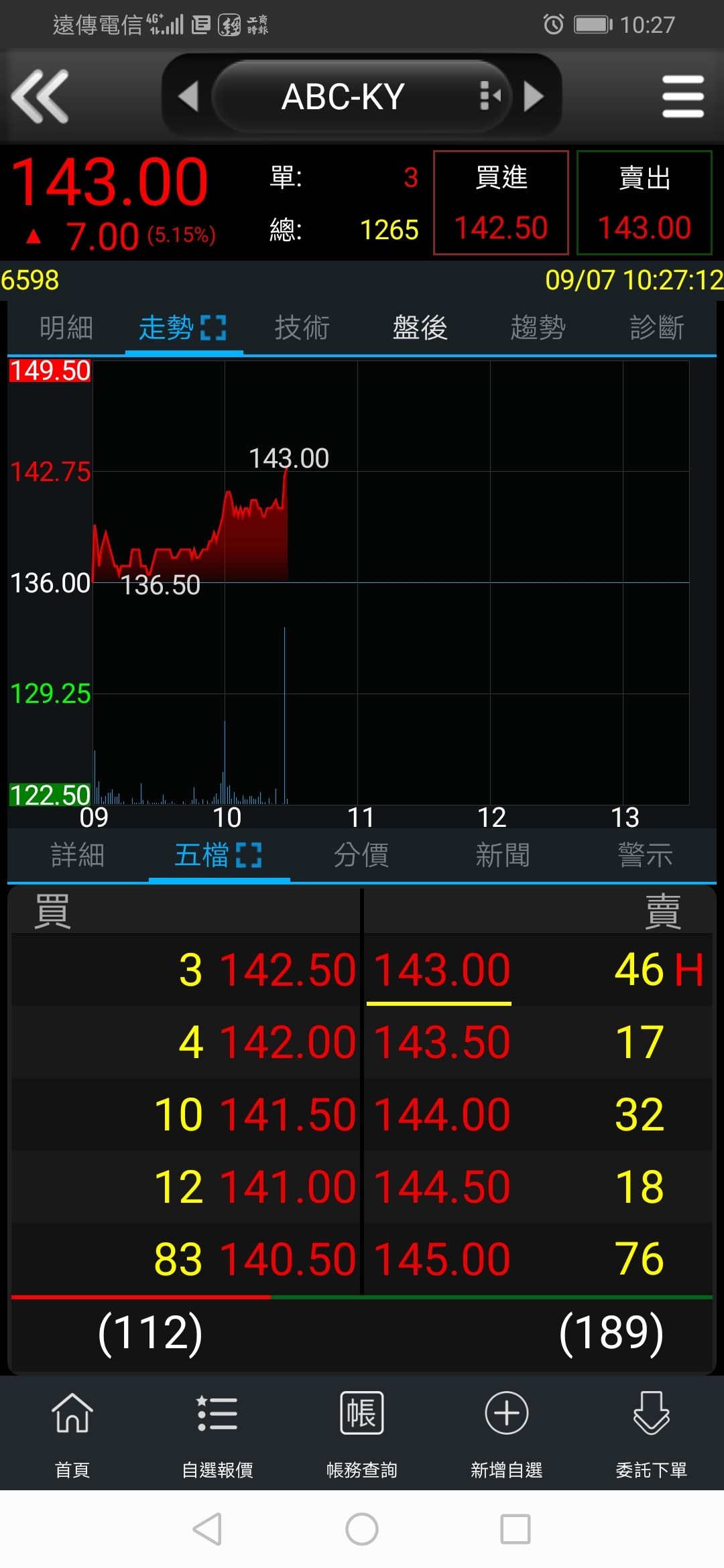Screen dimensions: 724x1568
Task: Switch to the 明細 tab
Action: tap(66, 328)
